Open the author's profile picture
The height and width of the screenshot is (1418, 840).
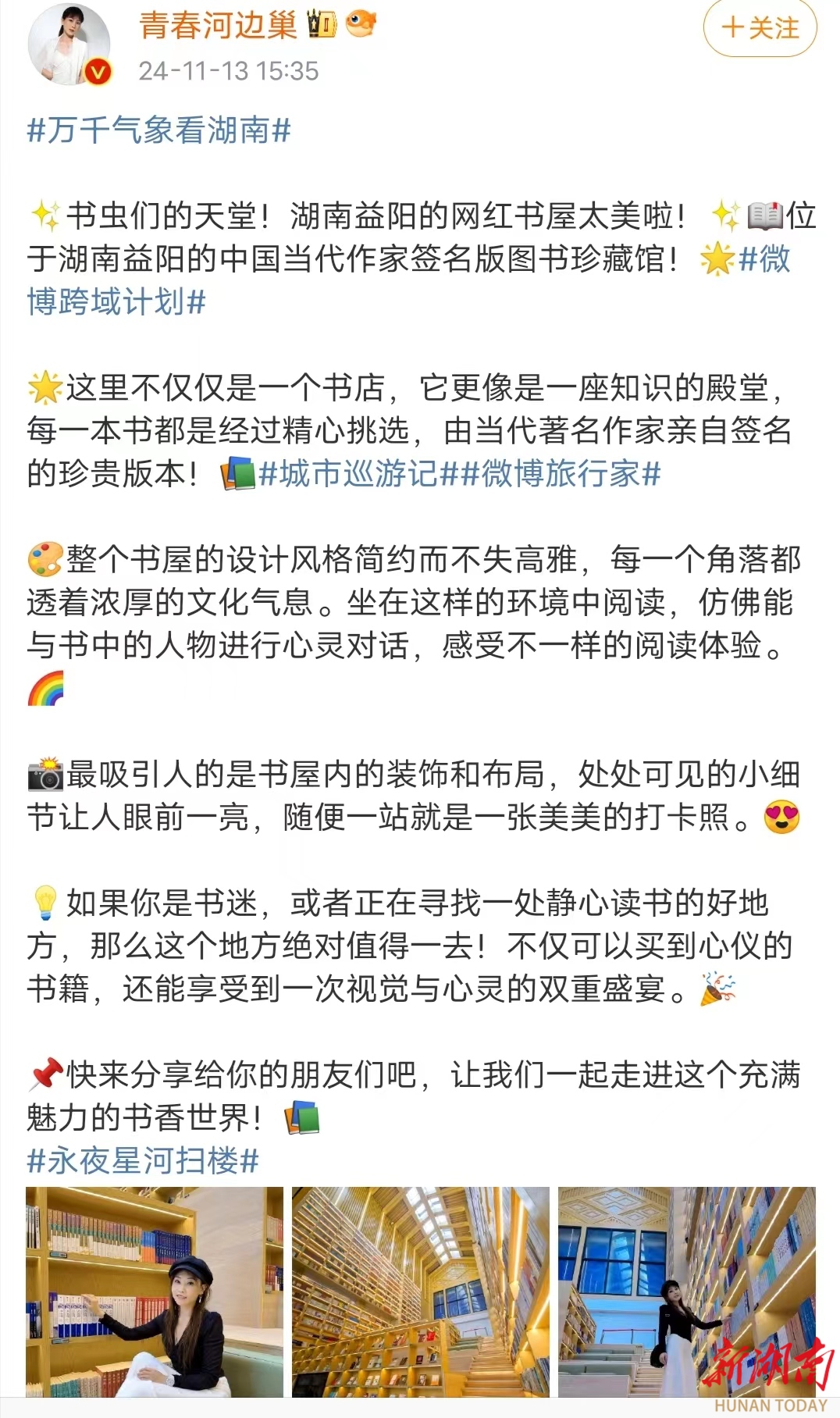point(69,45)
